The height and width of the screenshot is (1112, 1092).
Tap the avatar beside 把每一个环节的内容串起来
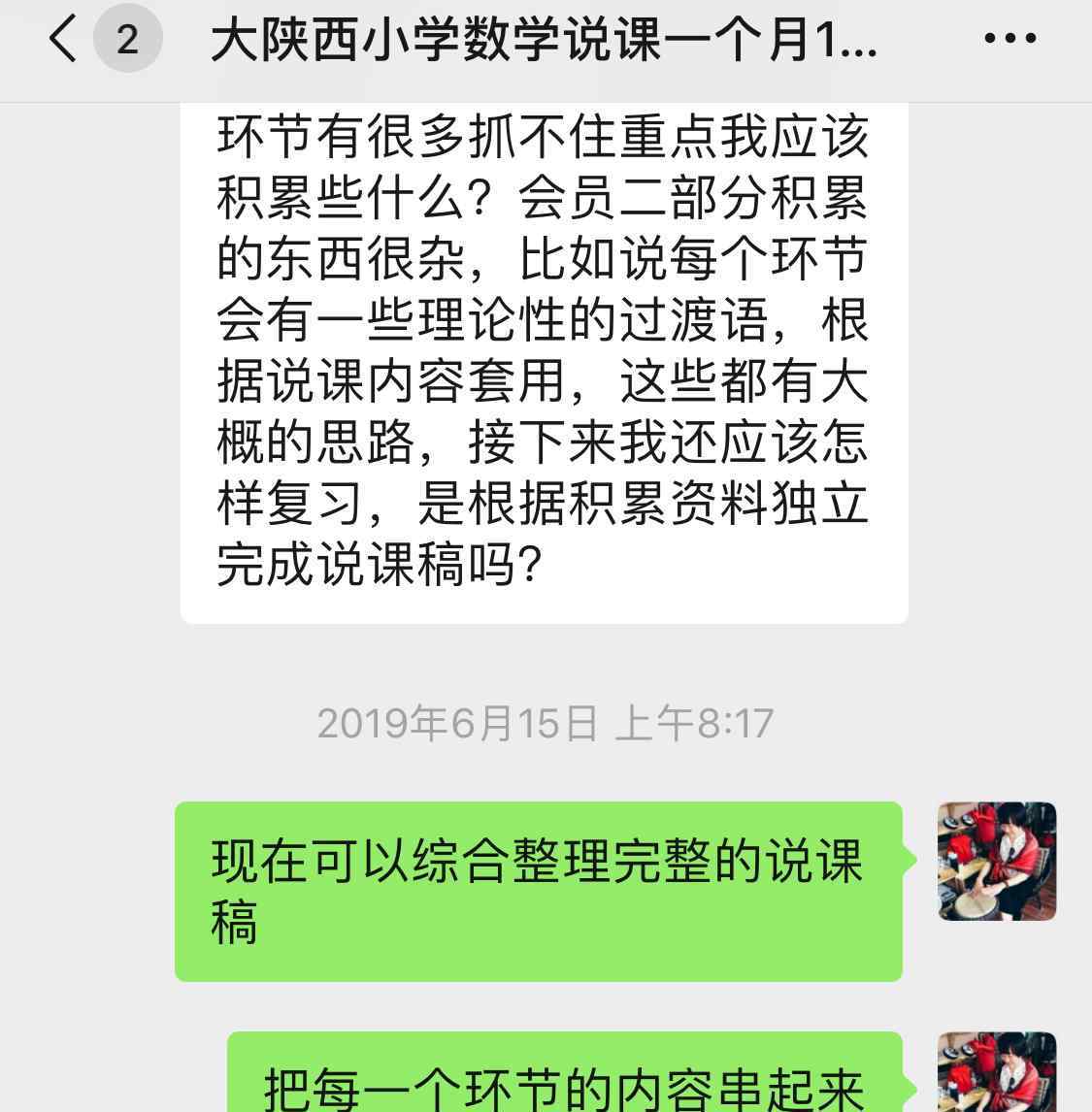point(997,1073)
